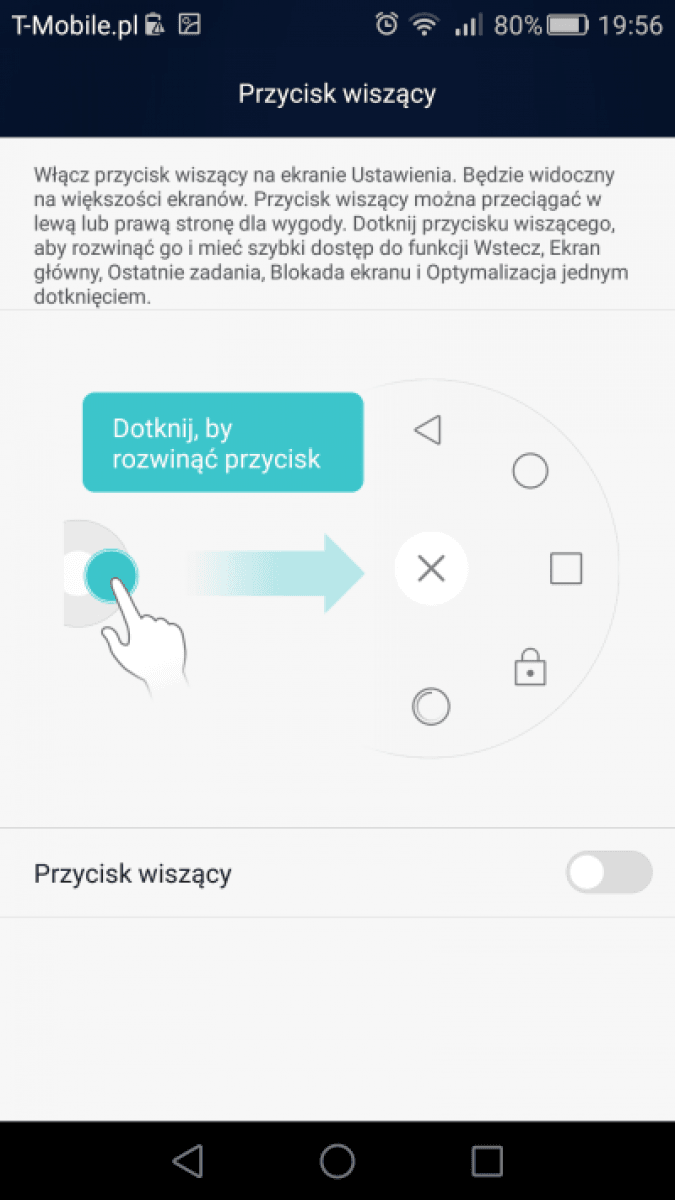
Task: Enable the Przycisk wiszący switch
Action: 608,873
